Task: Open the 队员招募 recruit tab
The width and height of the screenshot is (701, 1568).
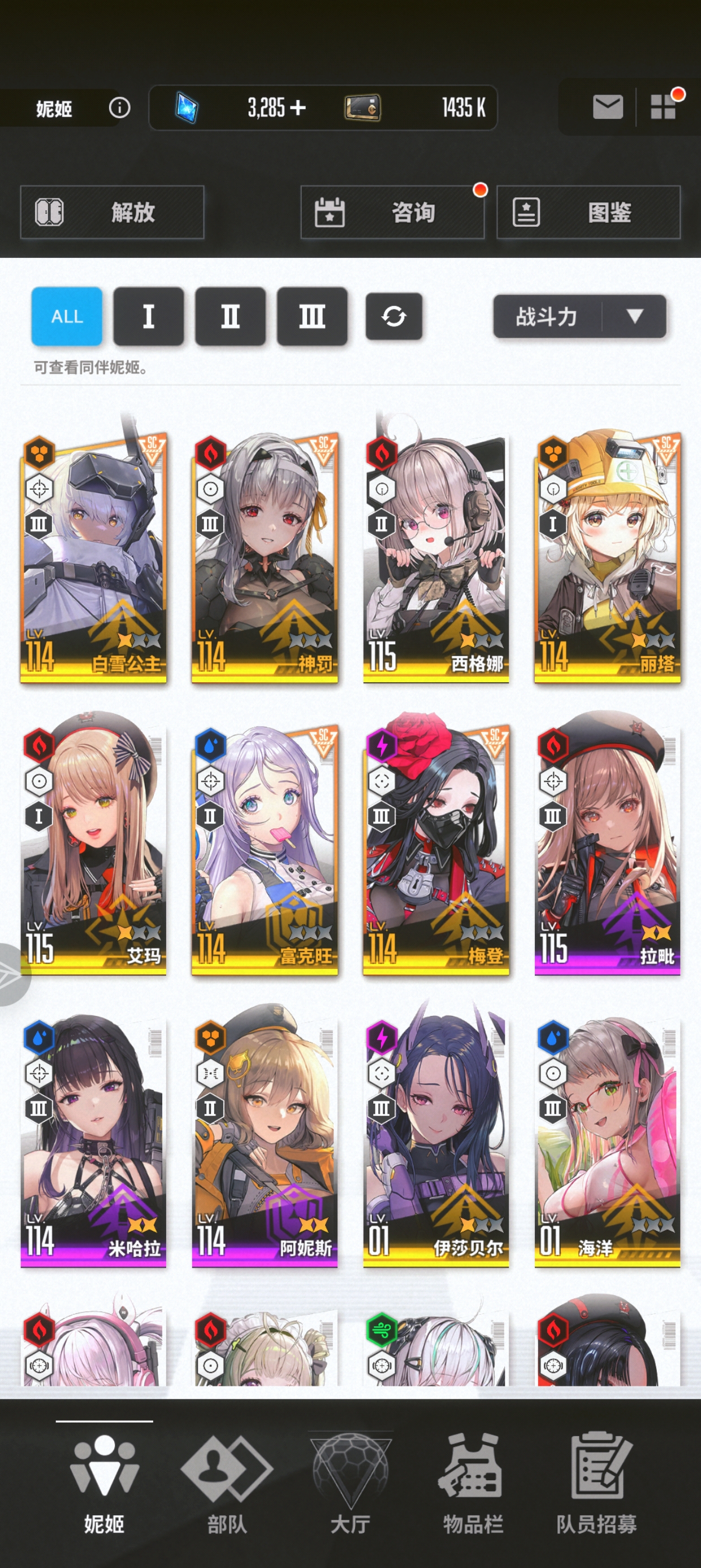Action: click(x=596, y=1485)
